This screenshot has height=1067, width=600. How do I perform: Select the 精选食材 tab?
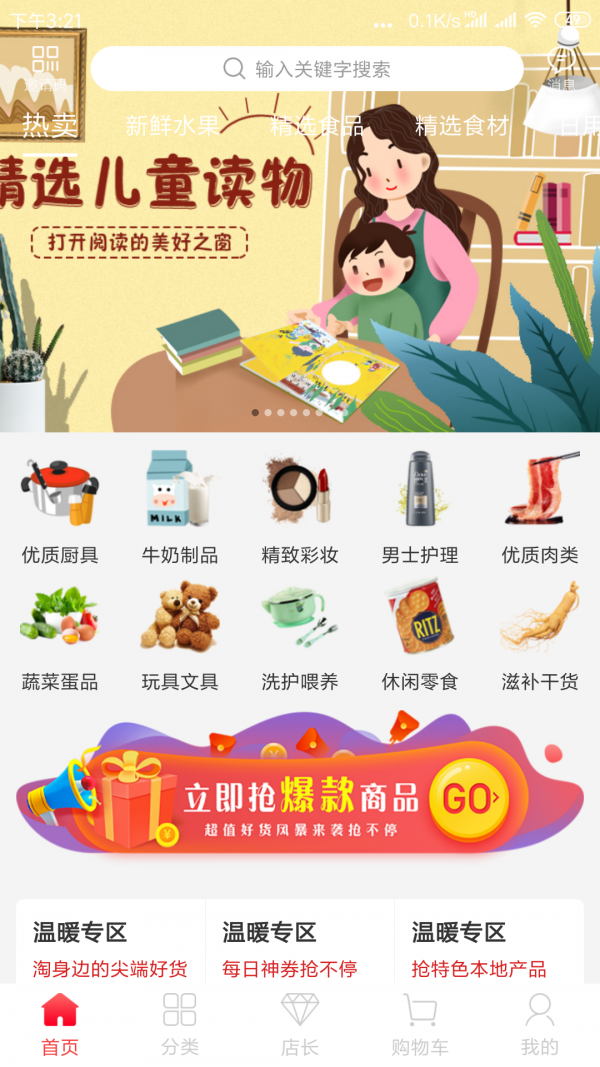click(x=462, y=125)
